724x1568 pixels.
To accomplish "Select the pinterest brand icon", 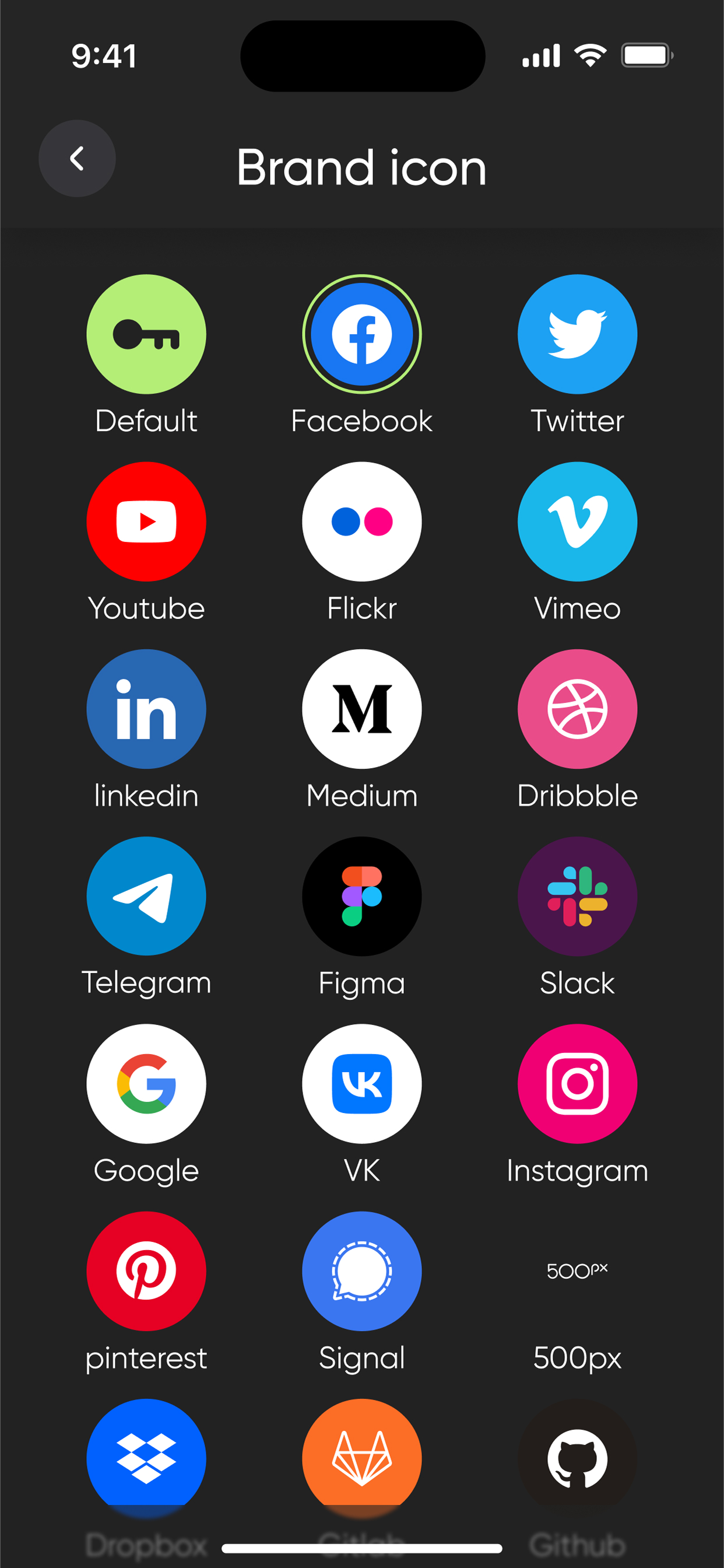I will coord(146,1270).
